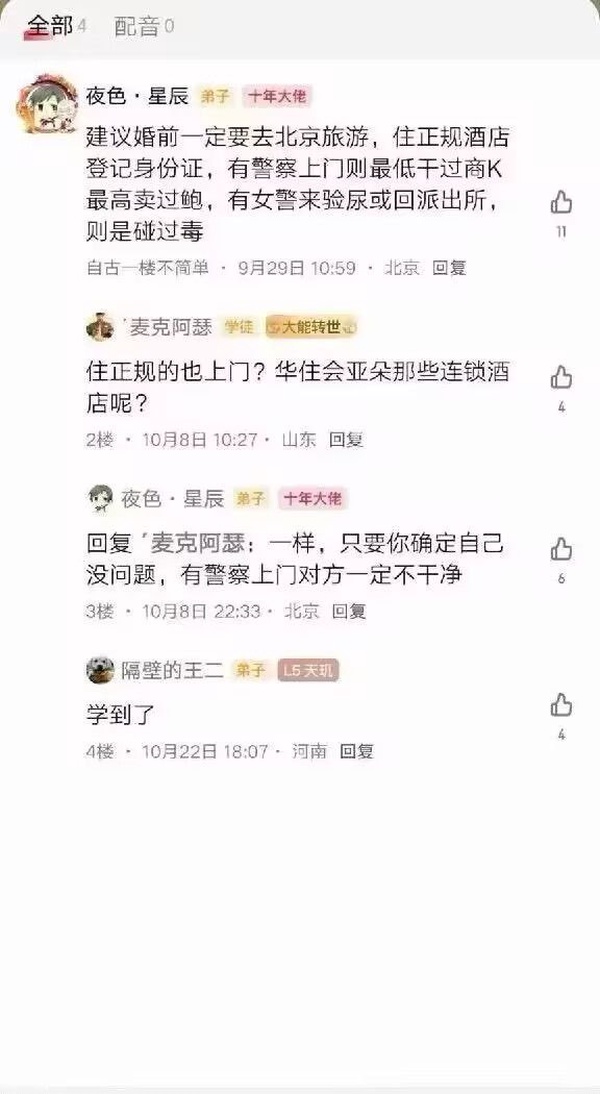Like 麦克阿瑟's comment about 连锁酒店
Screen dimensions: 600x1094
[561, 377]
